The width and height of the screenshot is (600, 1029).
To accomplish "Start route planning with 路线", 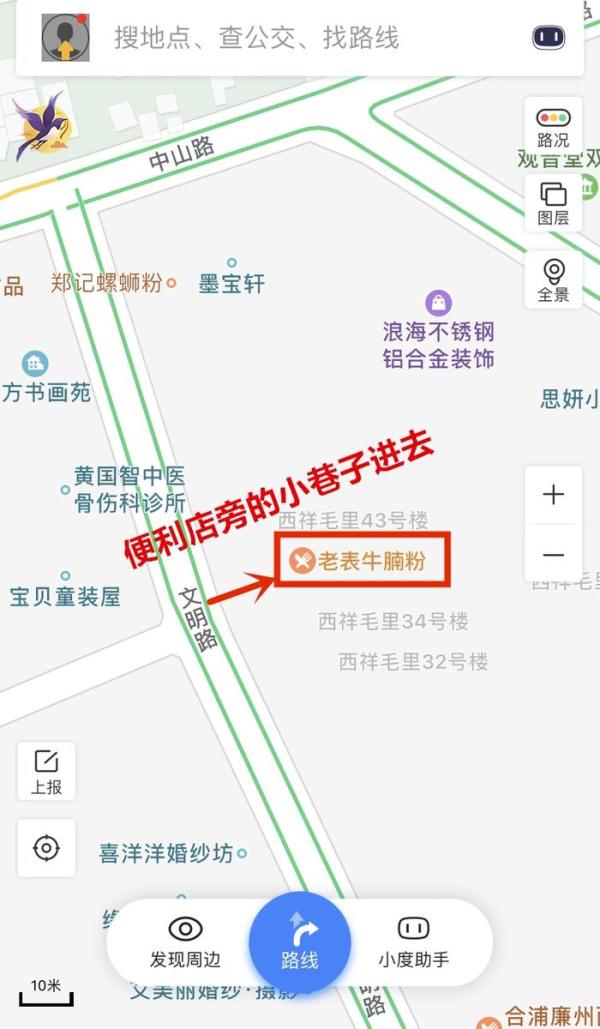I will [299, 943].
